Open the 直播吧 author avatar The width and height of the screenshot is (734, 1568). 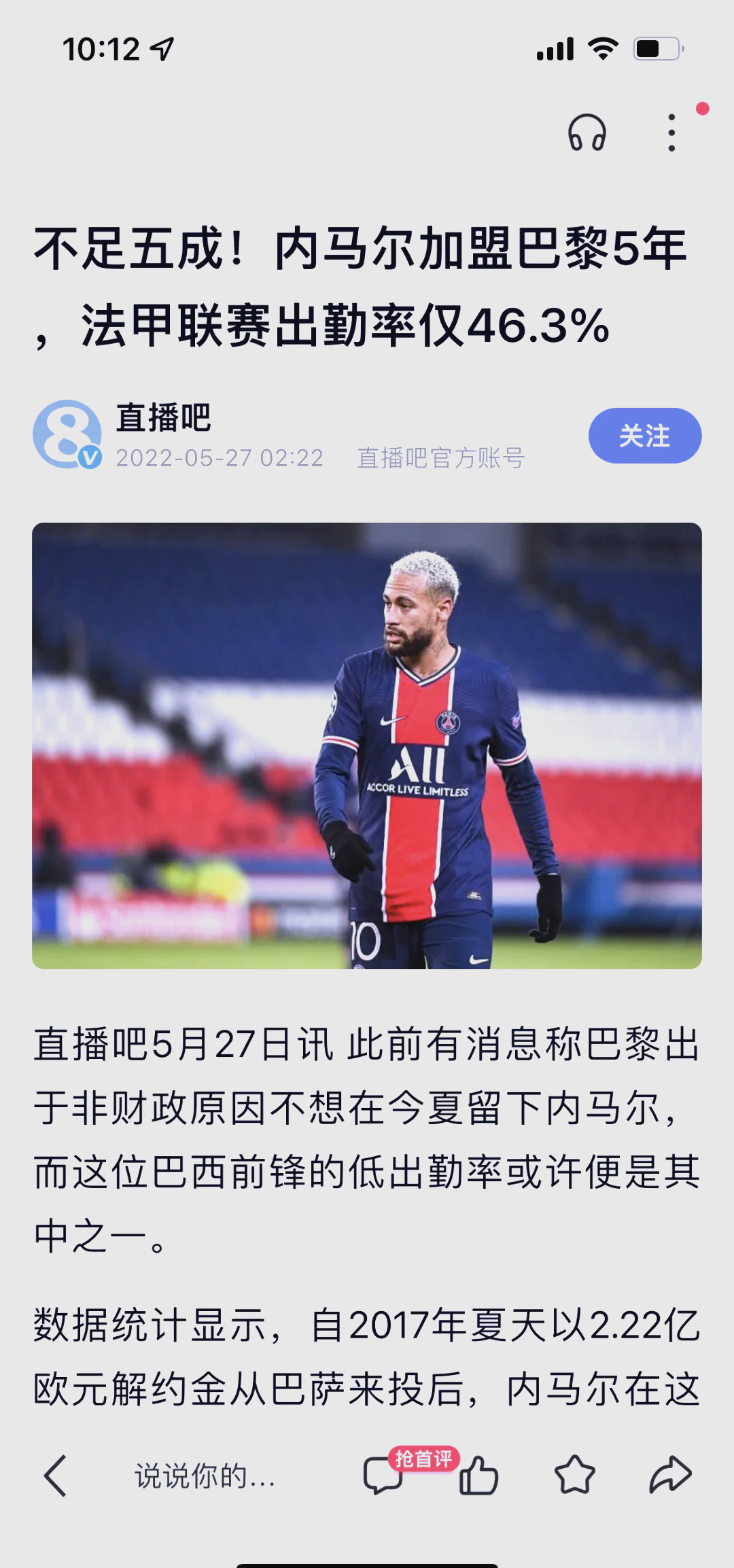67,434
